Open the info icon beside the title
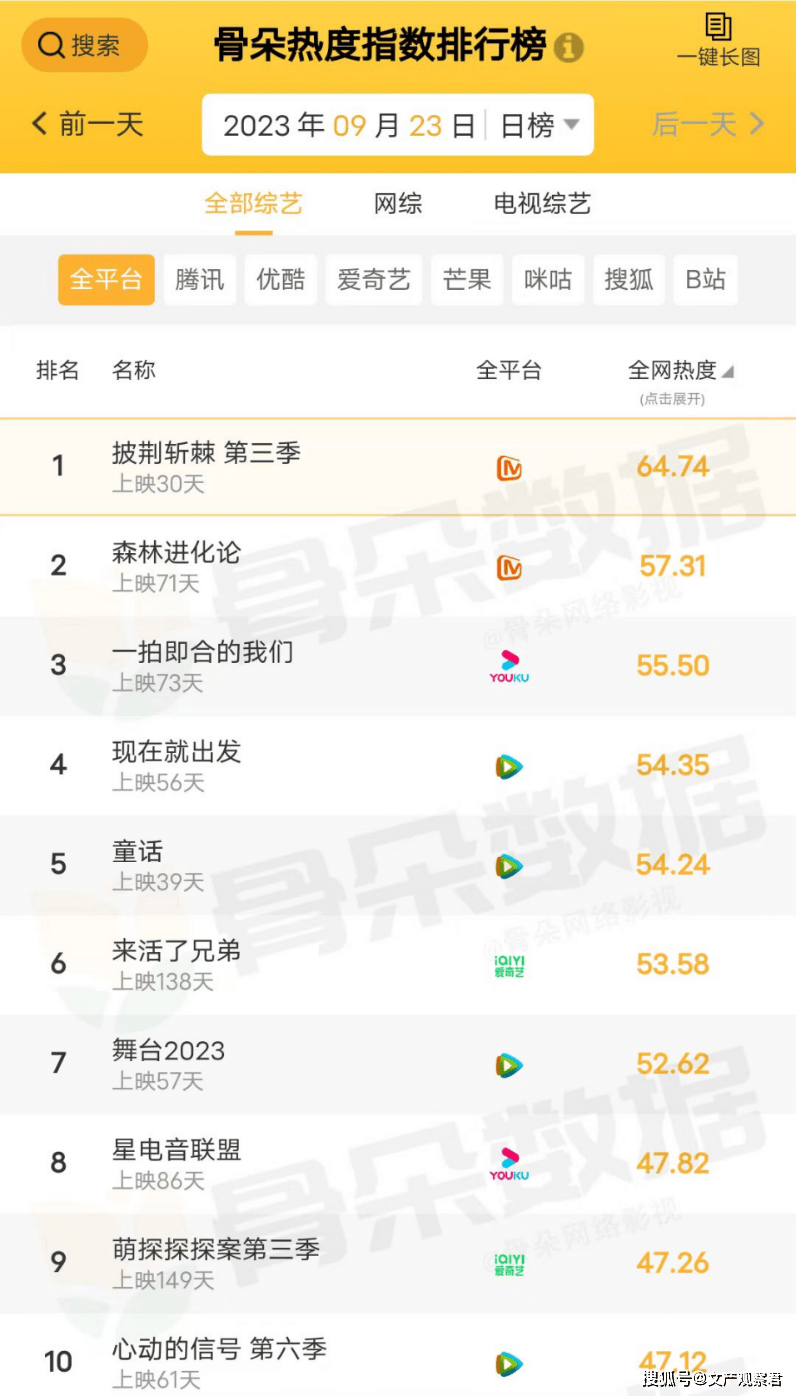This screenshot has width=797, height=1396. tap(569, 47)
